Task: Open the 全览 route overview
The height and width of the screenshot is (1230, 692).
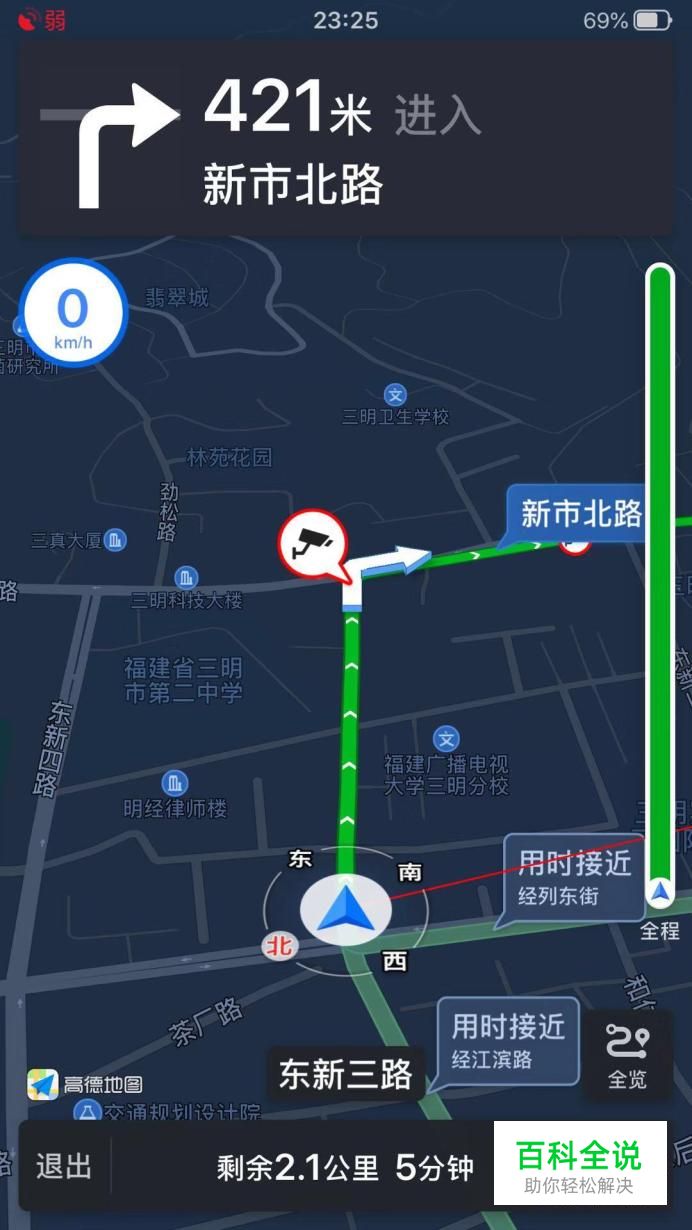Action: 627,1055
